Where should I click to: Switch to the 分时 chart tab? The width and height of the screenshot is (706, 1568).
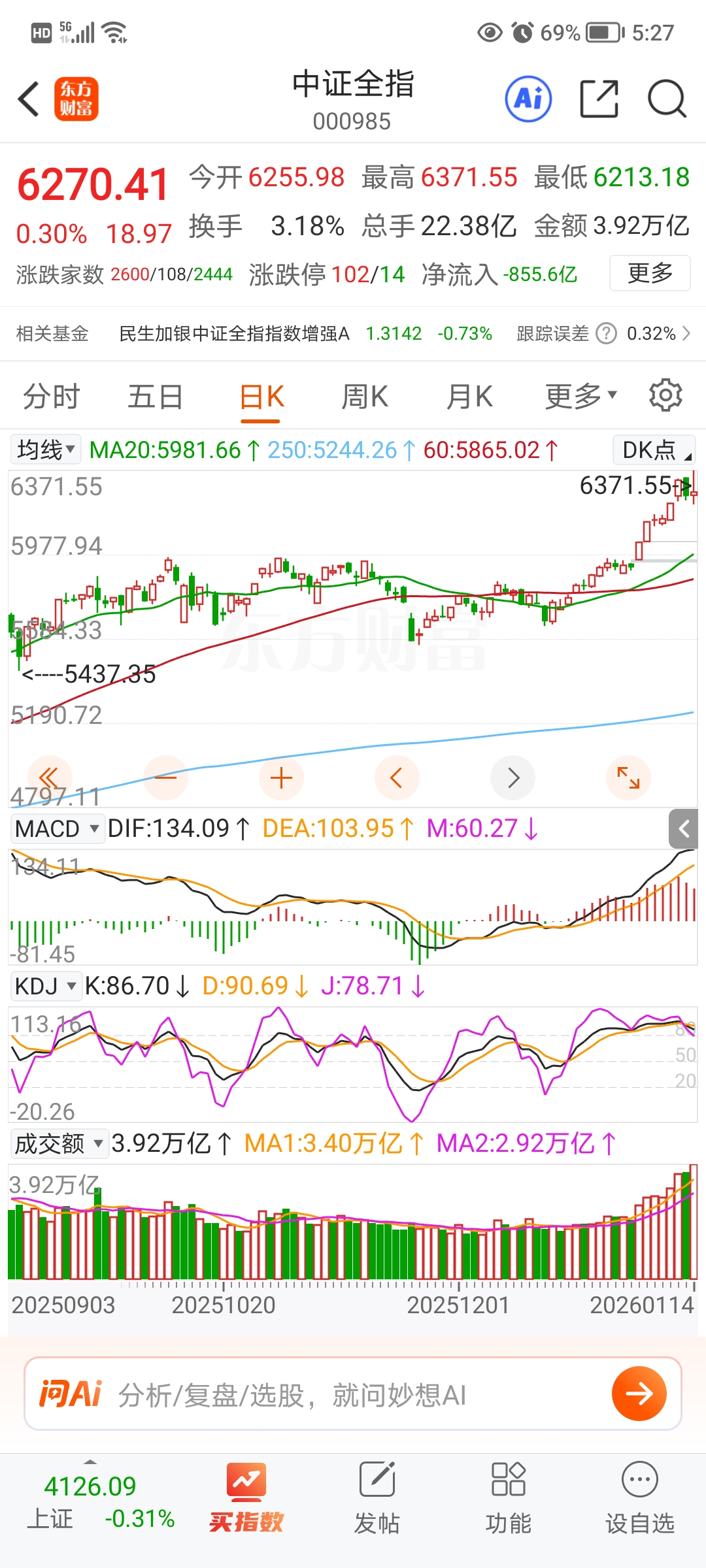coord(51,397)
